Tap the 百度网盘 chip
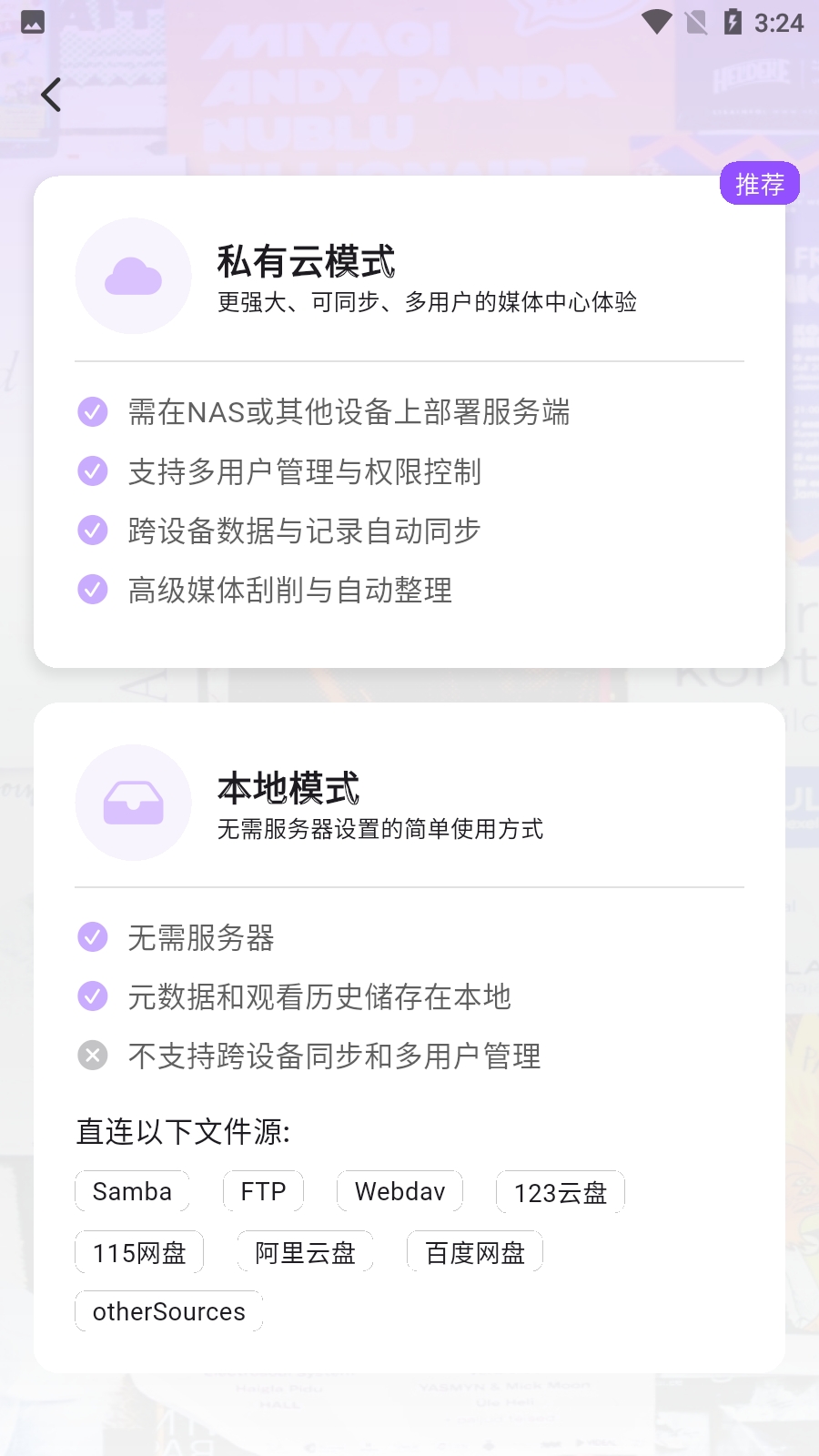This screenshot has height=1456, width=819. [475, 1252]
